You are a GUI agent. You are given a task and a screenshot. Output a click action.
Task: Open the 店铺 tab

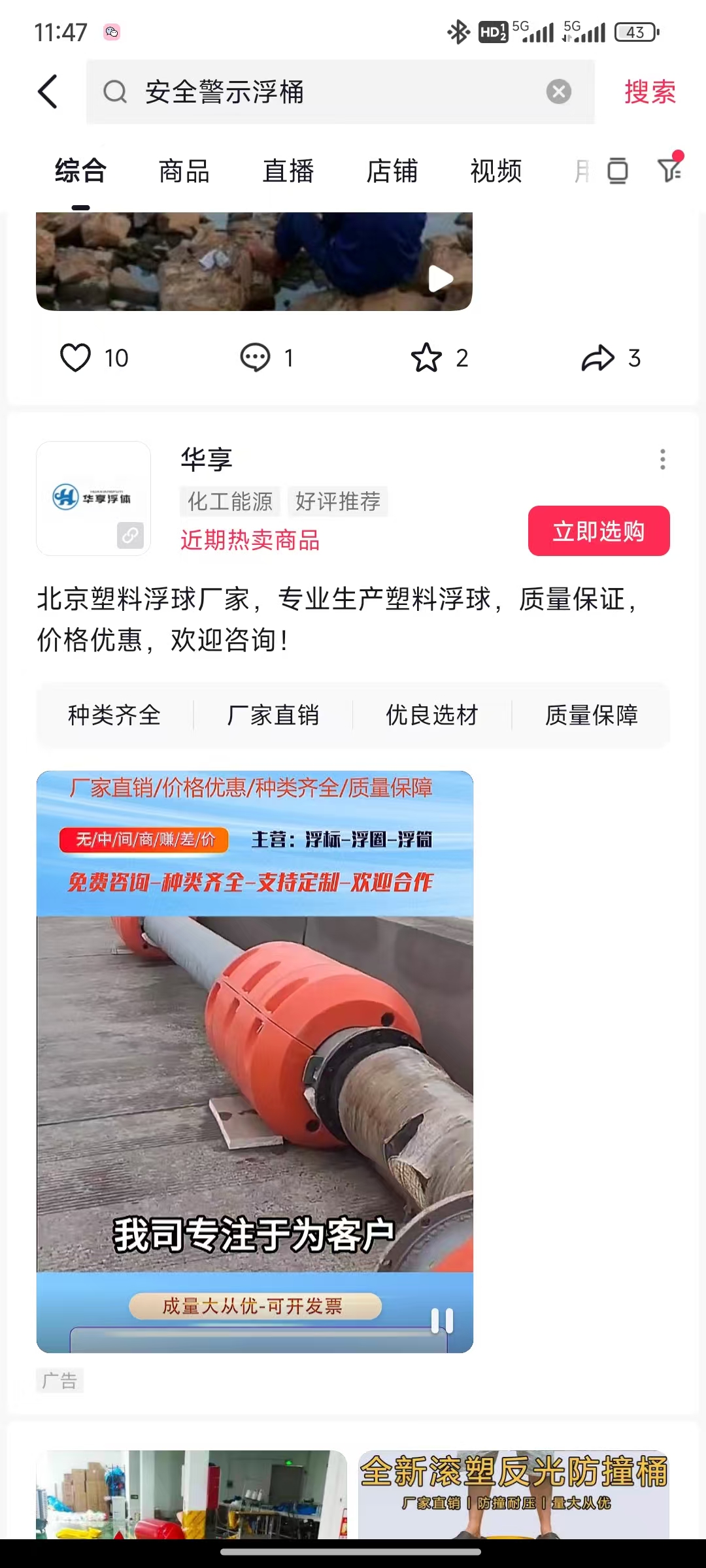click(x=392, y=171)
